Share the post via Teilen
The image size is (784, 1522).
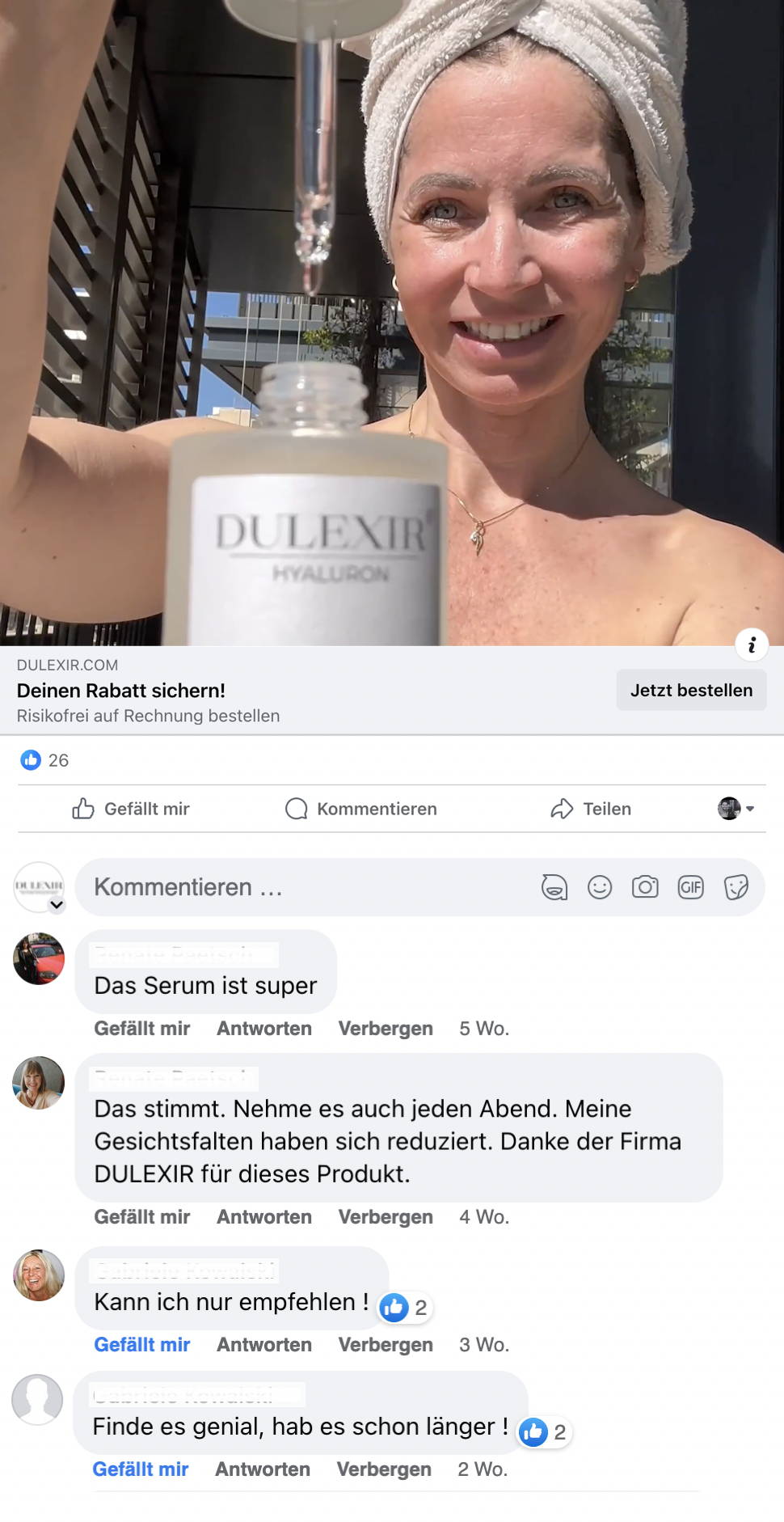point(591,809)
